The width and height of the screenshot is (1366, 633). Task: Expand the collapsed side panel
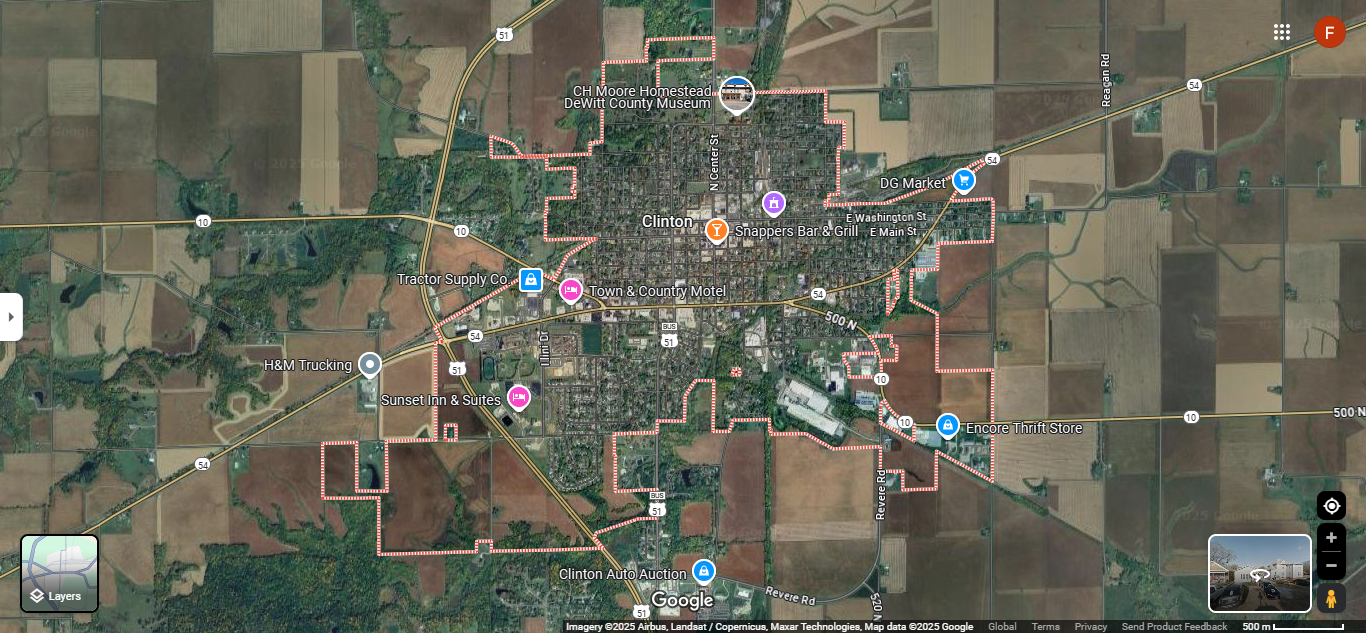coord(11,317)
